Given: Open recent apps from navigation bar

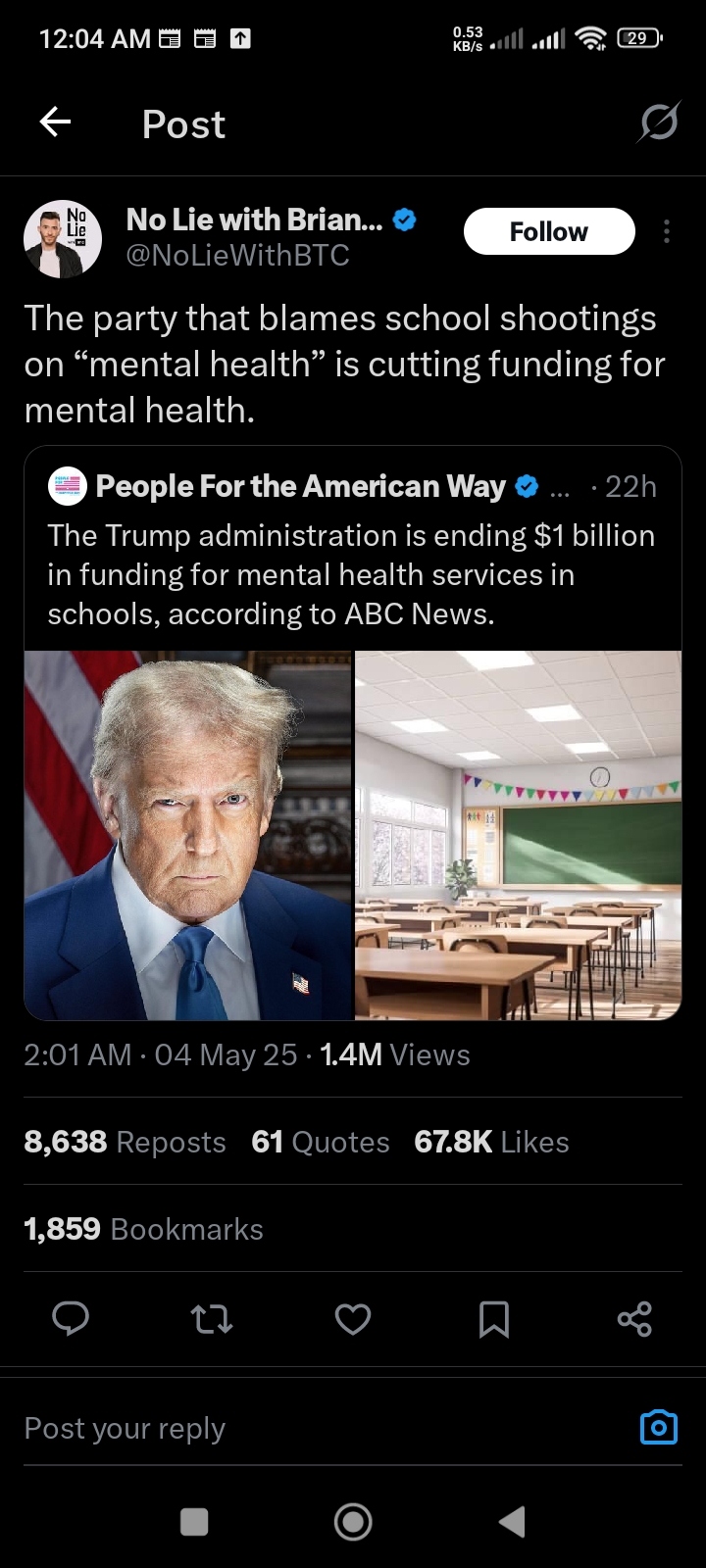Looking at the screenshot, I should 194,1521.
